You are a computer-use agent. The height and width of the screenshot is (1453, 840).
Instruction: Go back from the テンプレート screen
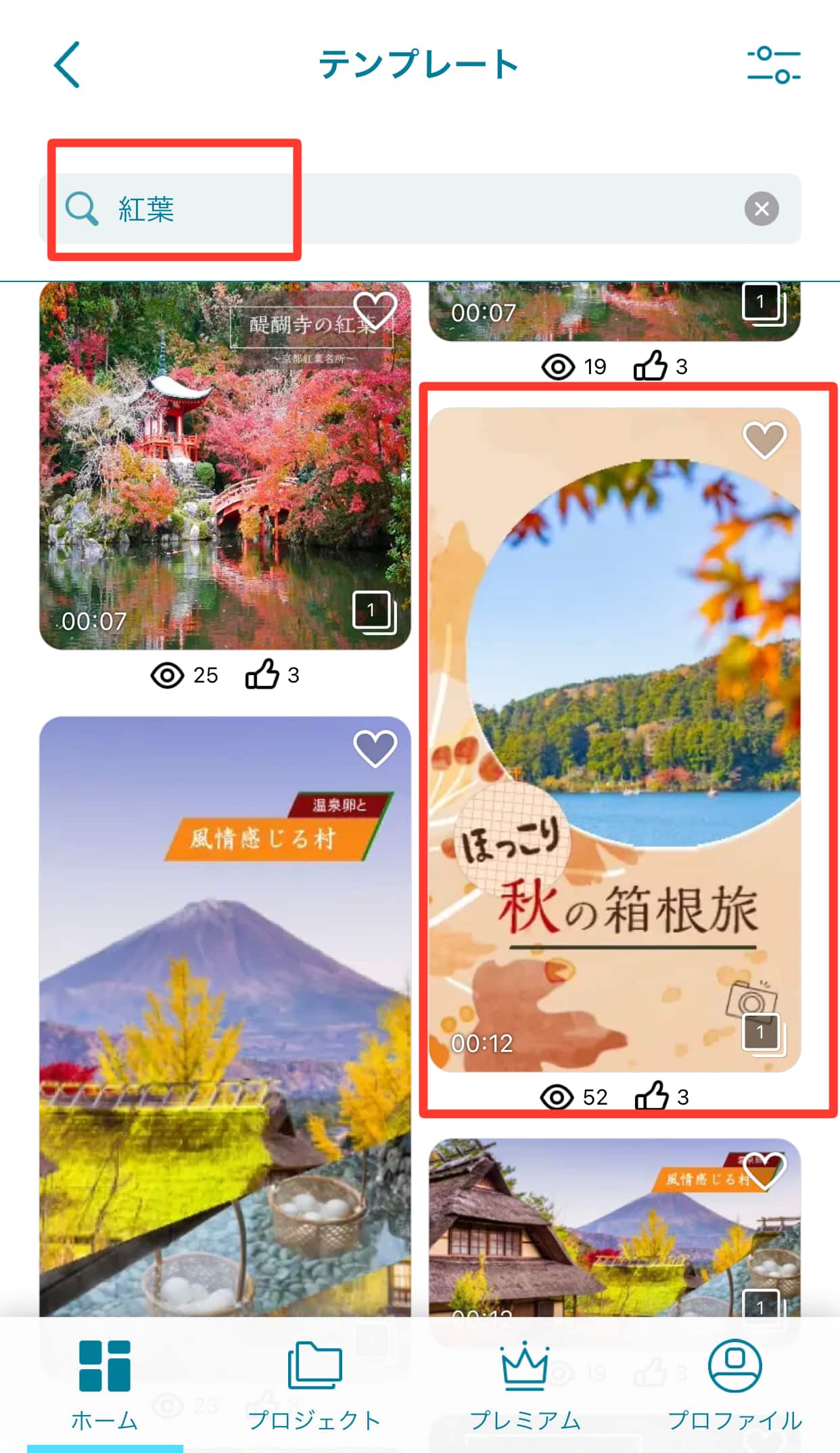[x=67, y=65]
